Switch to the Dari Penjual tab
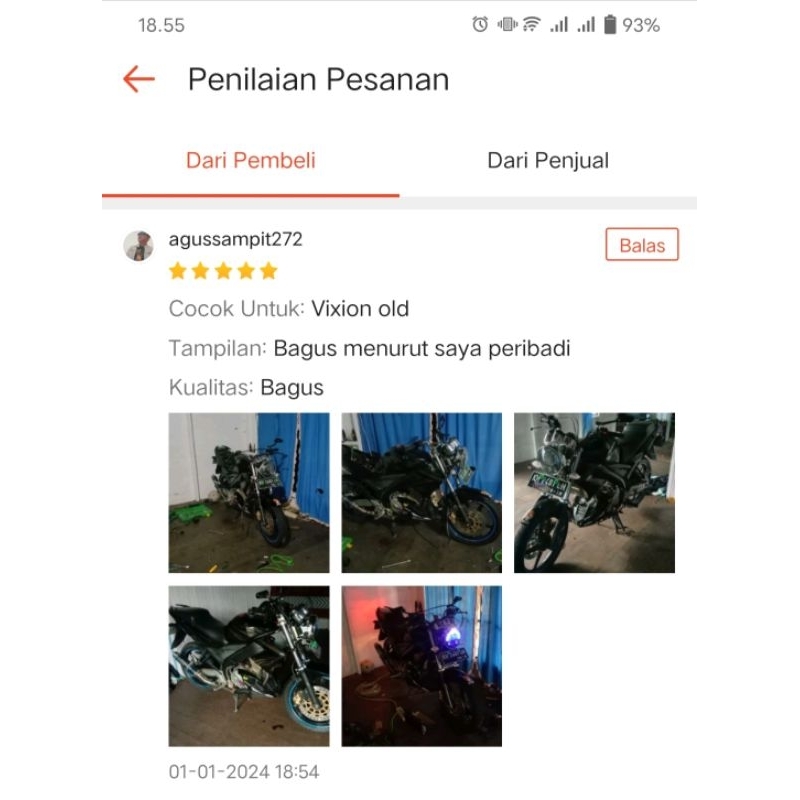This screenshot has height=800, width=800. point(547,160)
